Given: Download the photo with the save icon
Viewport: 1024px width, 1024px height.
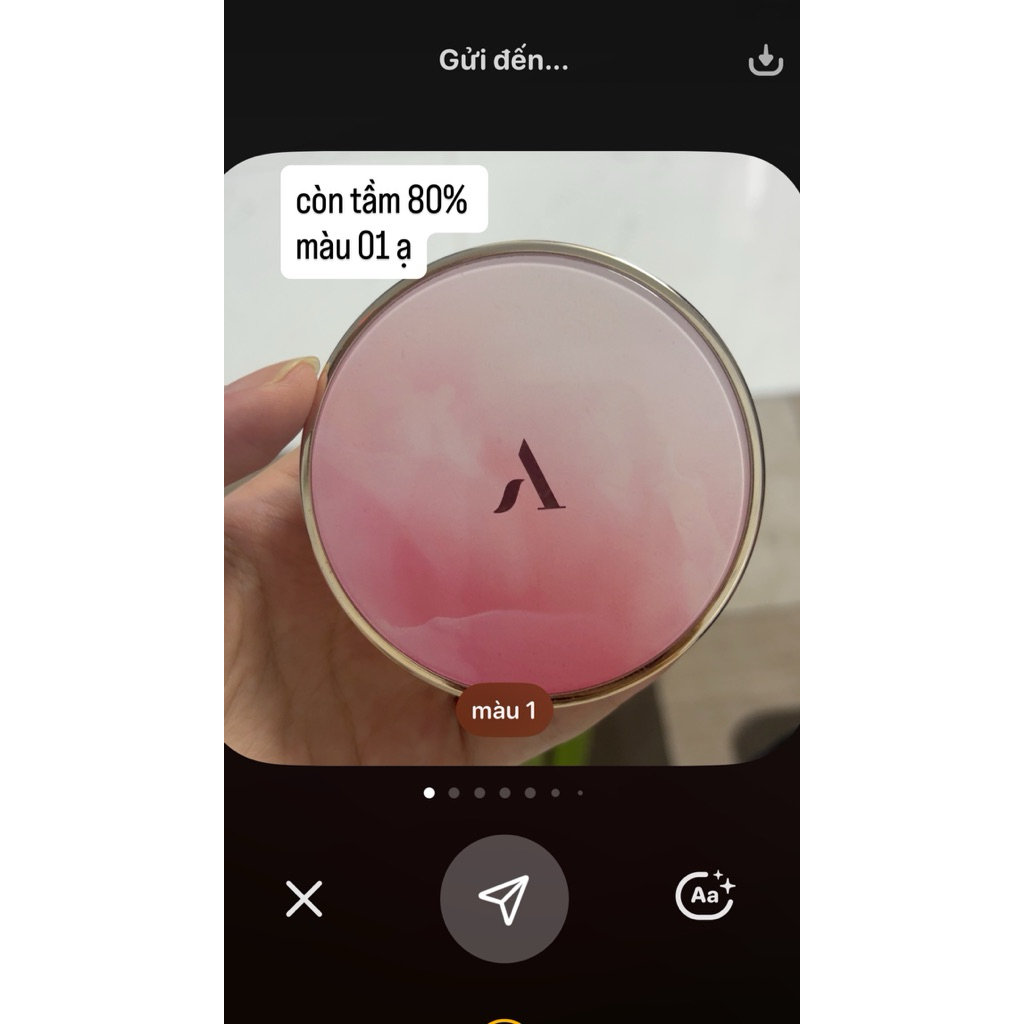Looking at the screenshot, I should (765, 61).
